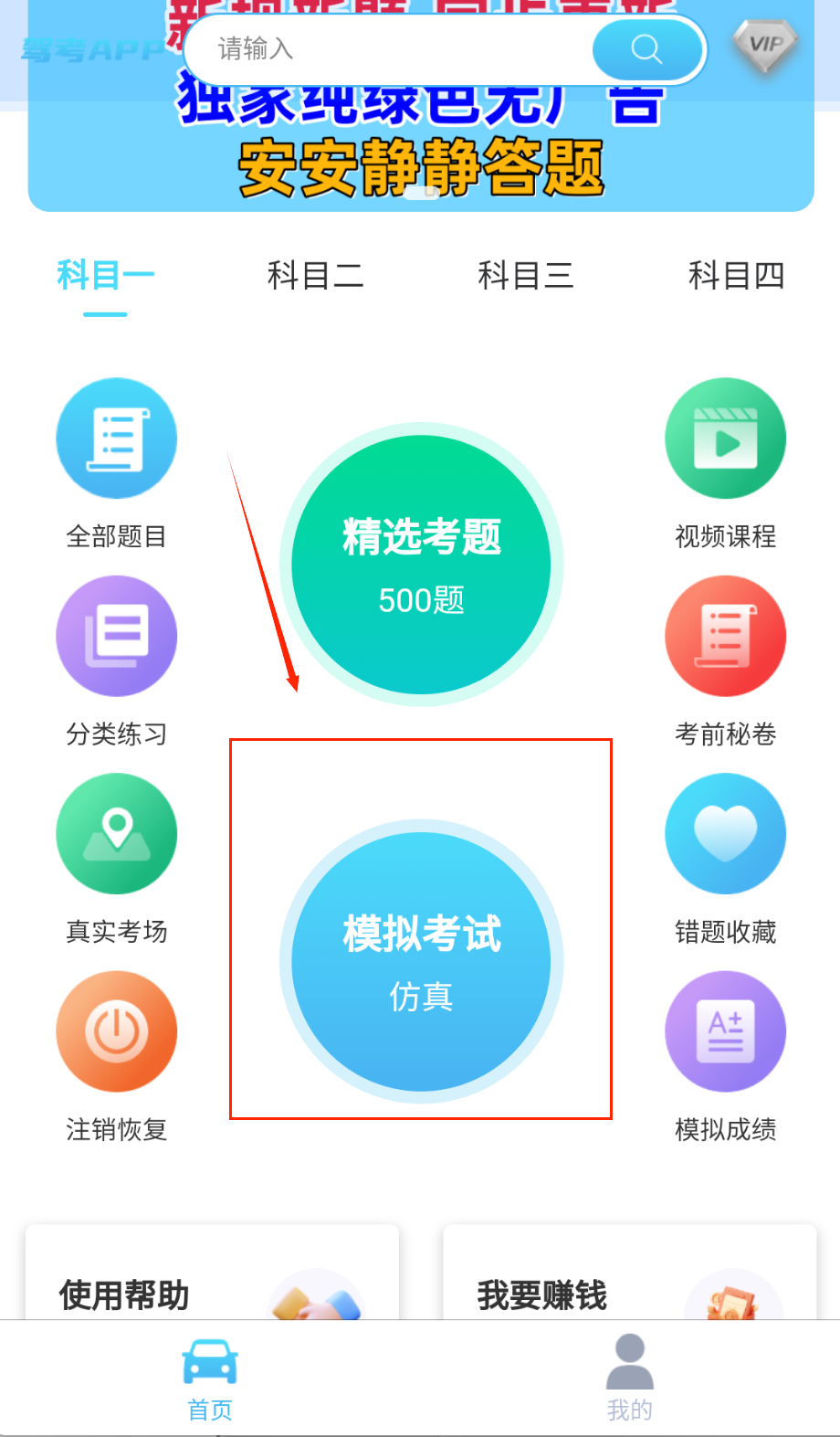Tap the blue magnifier search button

[x=646, y=48]
